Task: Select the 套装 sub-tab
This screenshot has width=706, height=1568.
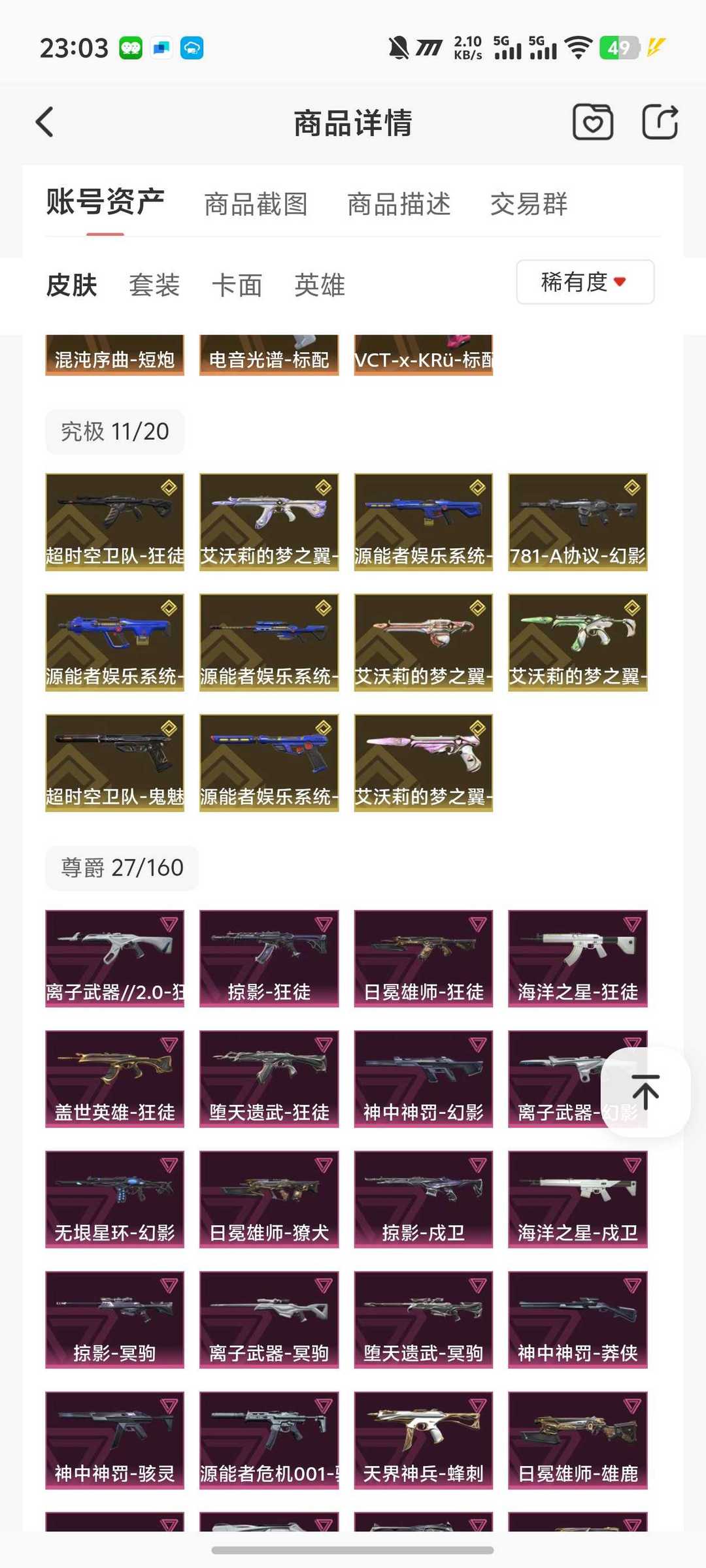Action: pos(154,285)
